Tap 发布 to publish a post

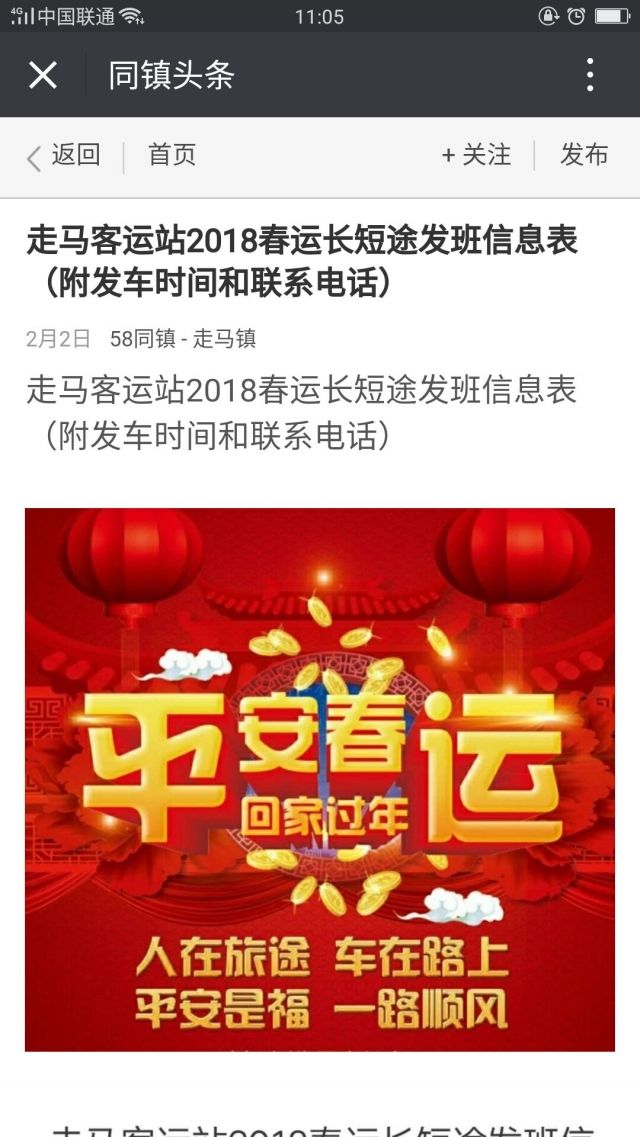click(584, 155)
